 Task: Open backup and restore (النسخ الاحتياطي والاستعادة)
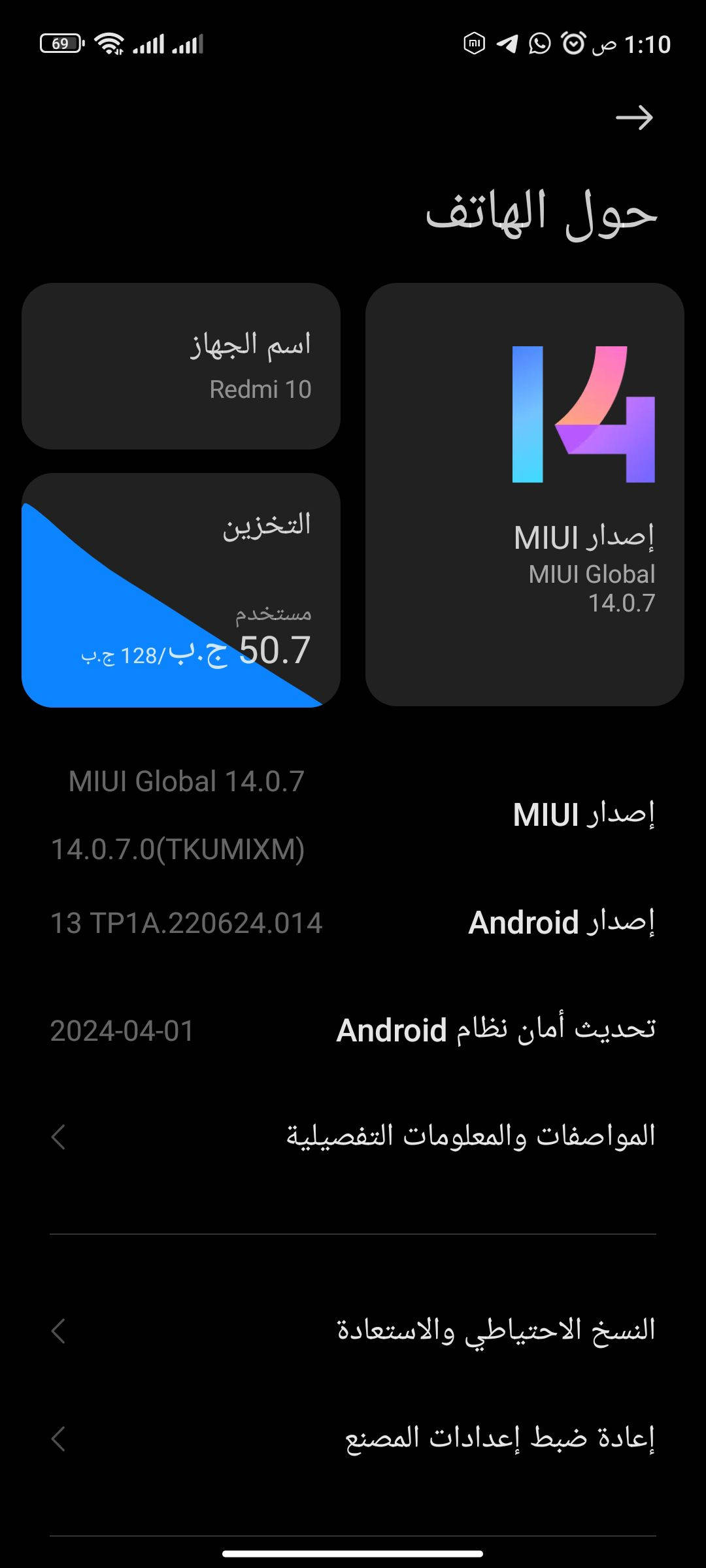coord(353,1330)
